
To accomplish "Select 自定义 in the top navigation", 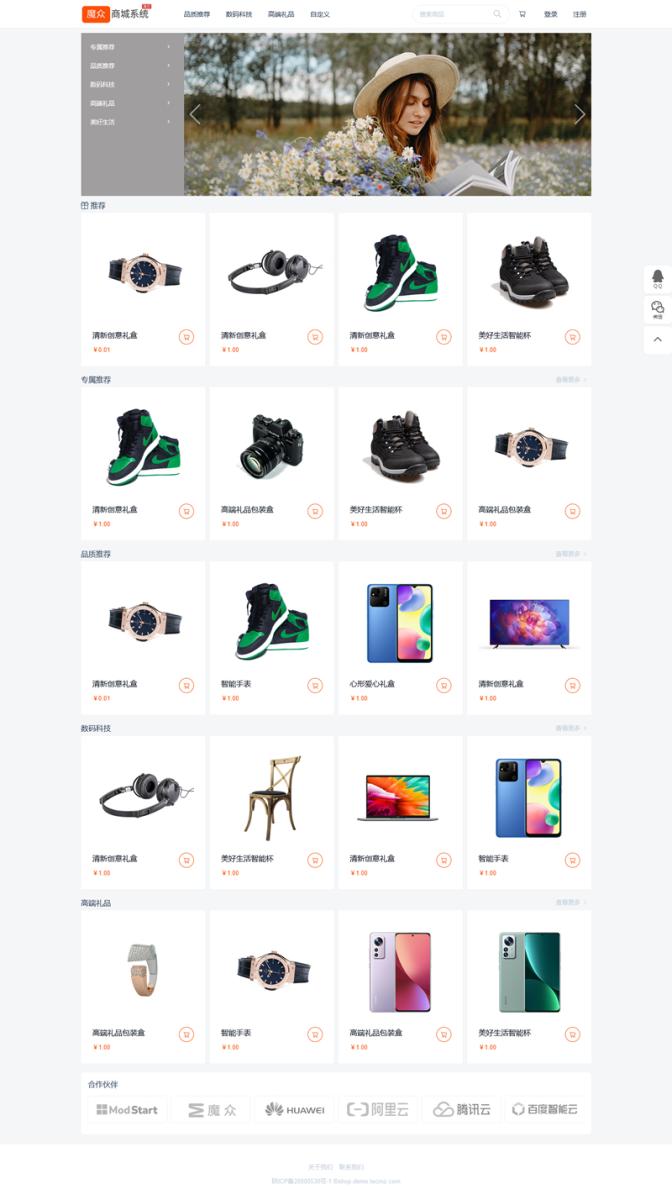I will [320, 14].
